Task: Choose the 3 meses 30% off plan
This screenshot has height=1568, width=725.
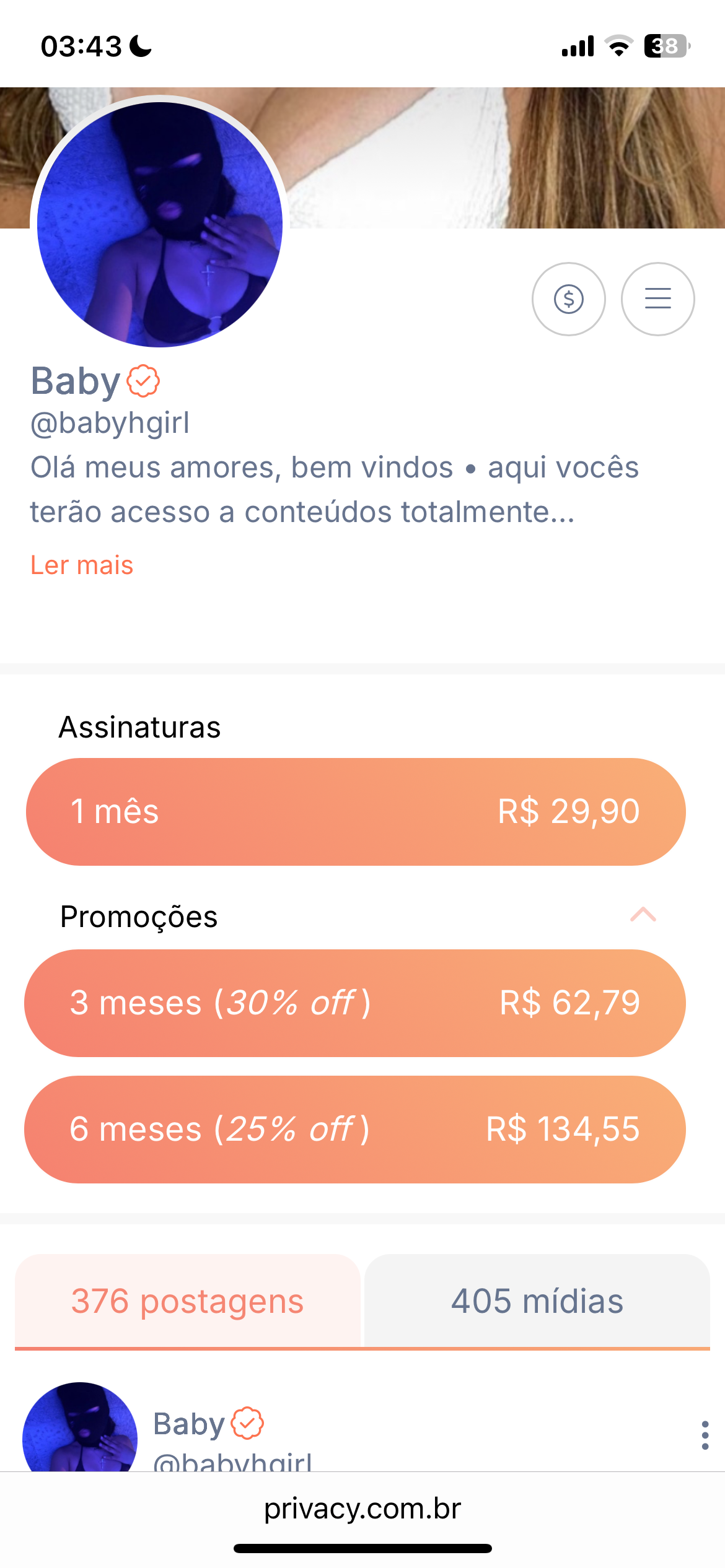Action: point(356,1003)
